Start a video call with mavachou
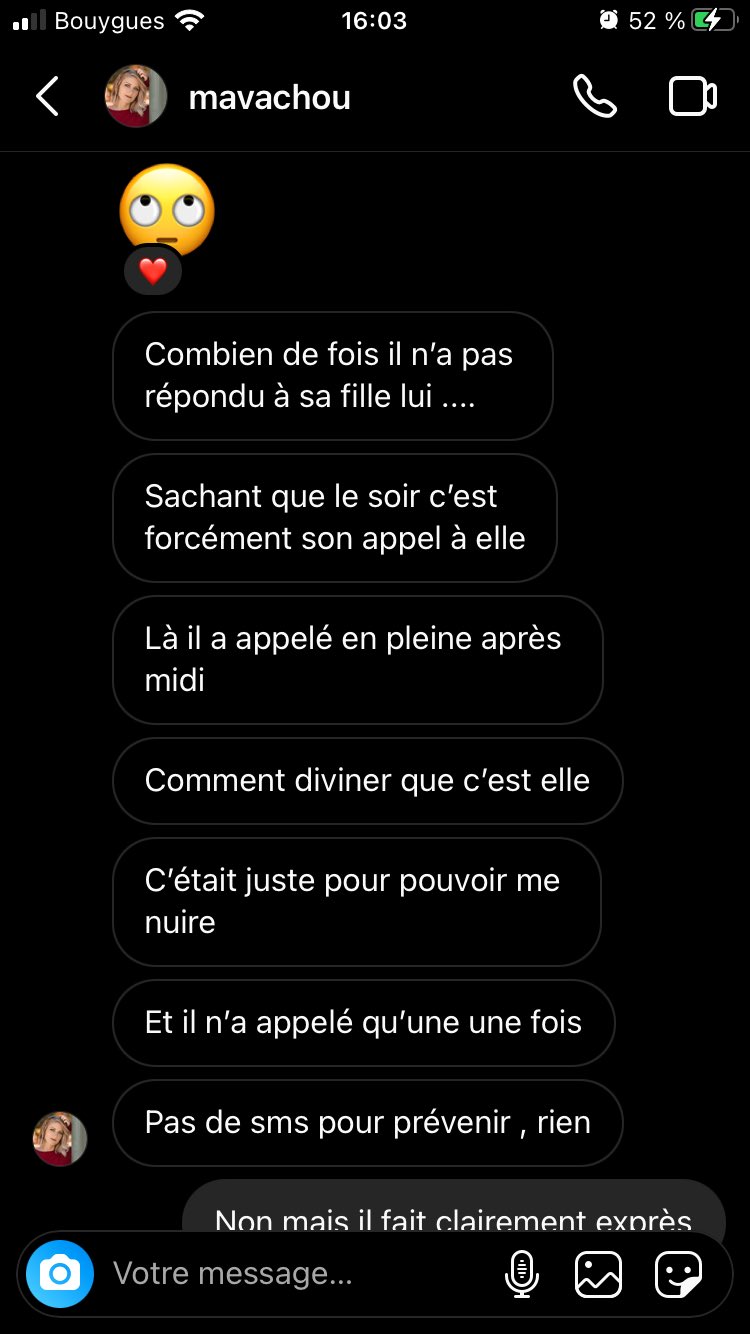The image size is (750, 1334). coord(692,97)
